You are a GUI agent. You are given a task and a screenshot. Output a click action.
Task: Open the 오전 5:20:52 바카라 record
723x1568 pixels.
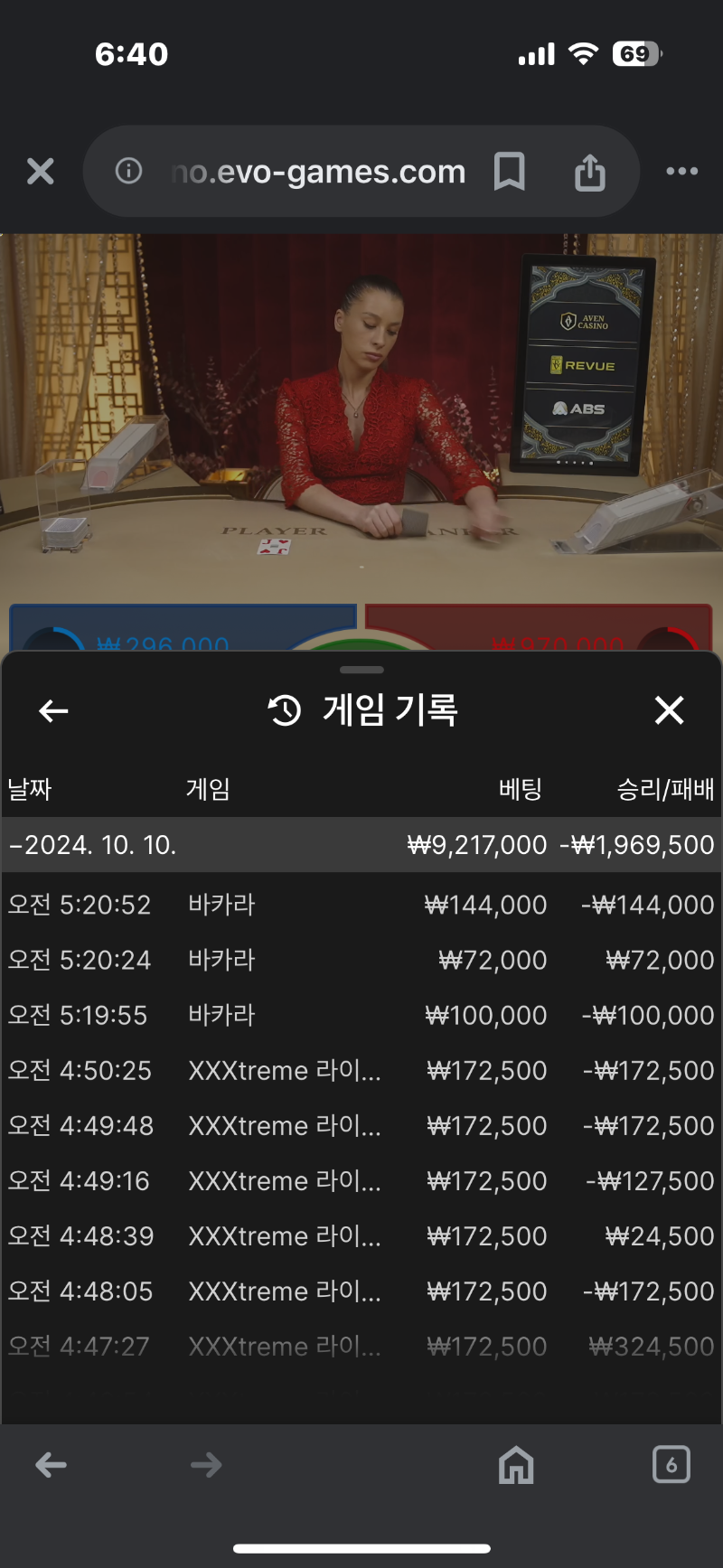(361, 905)
